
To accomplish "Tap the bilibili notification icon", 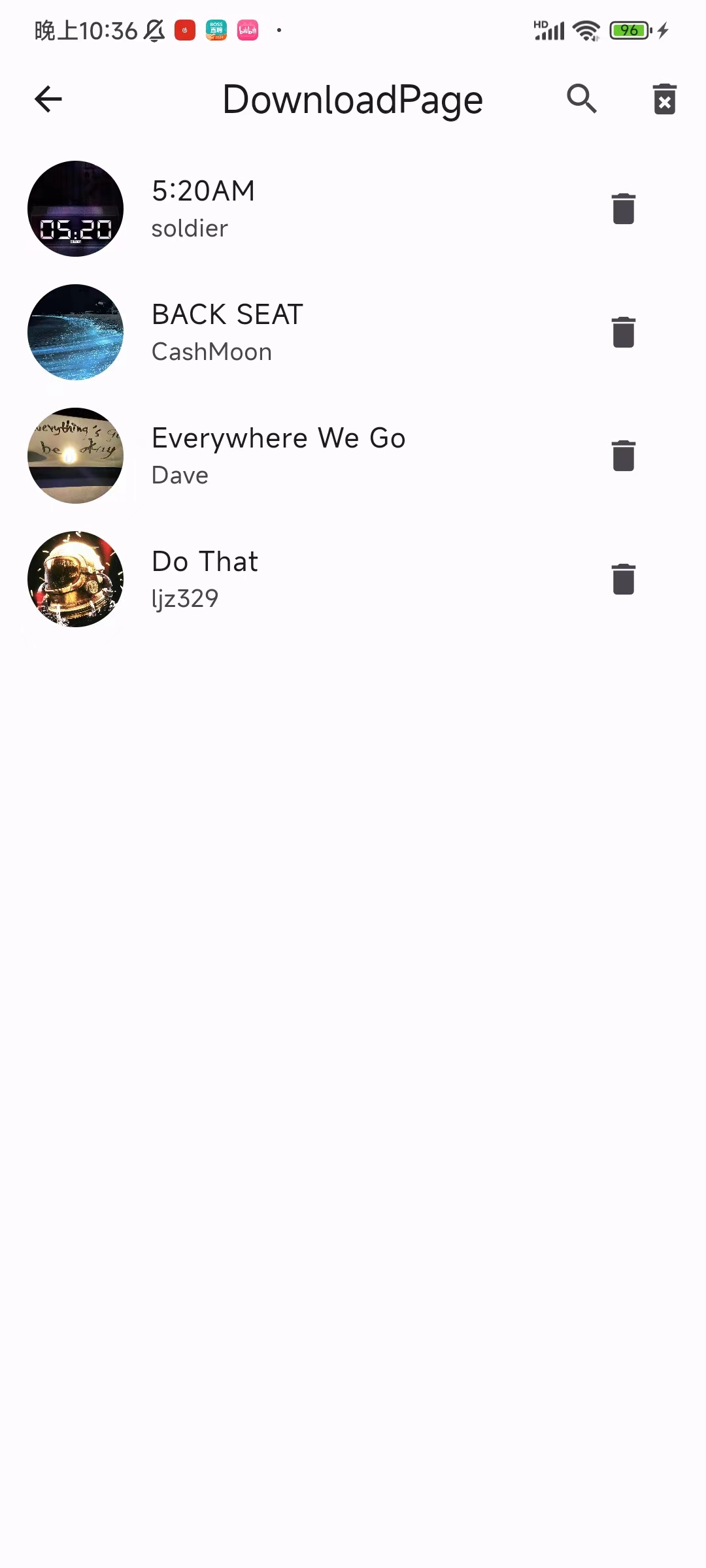I will (x=248, y=30).
